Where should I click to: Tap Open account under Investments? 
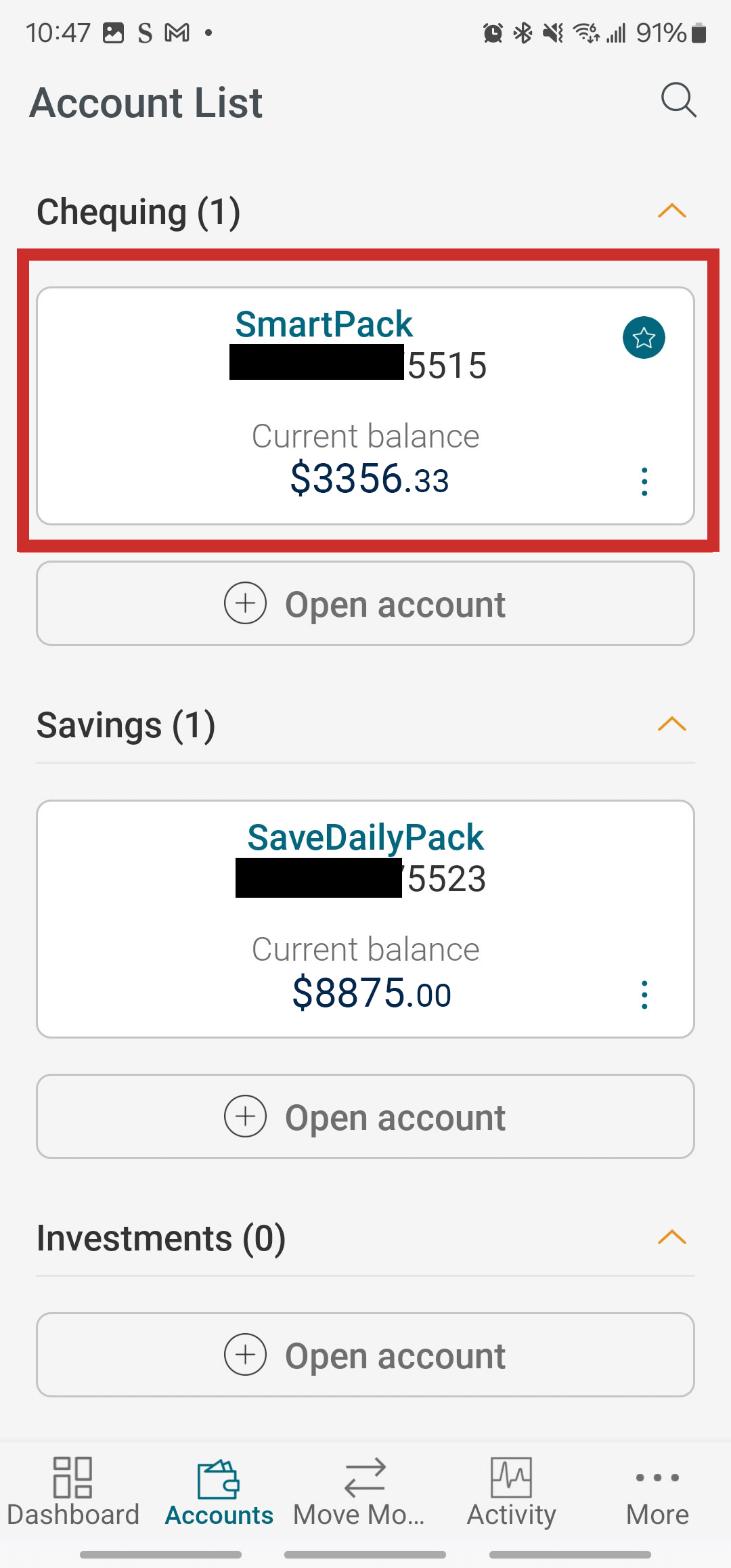(365, 1355)
